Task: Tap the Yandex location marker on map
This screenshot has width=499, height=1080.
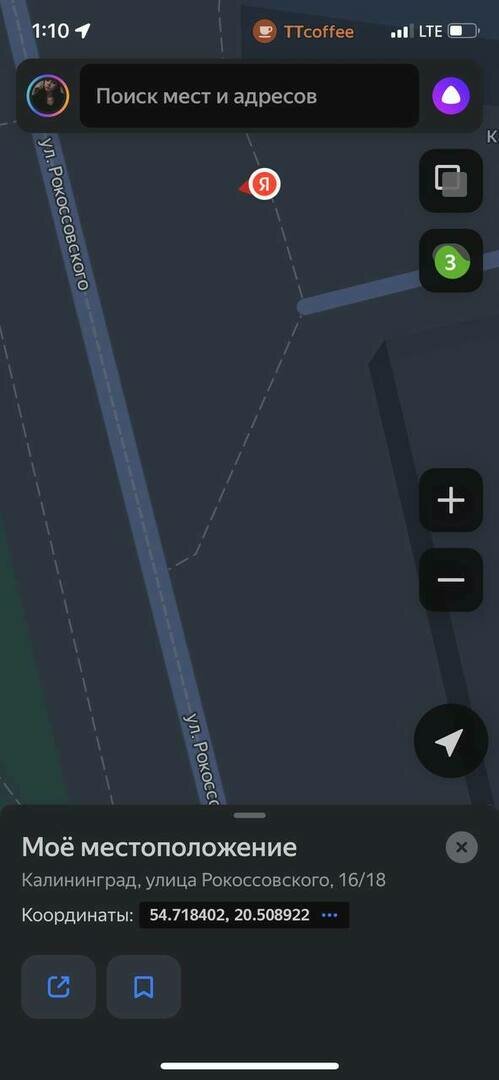Action: pyautogui.click(x=264, y=185)
